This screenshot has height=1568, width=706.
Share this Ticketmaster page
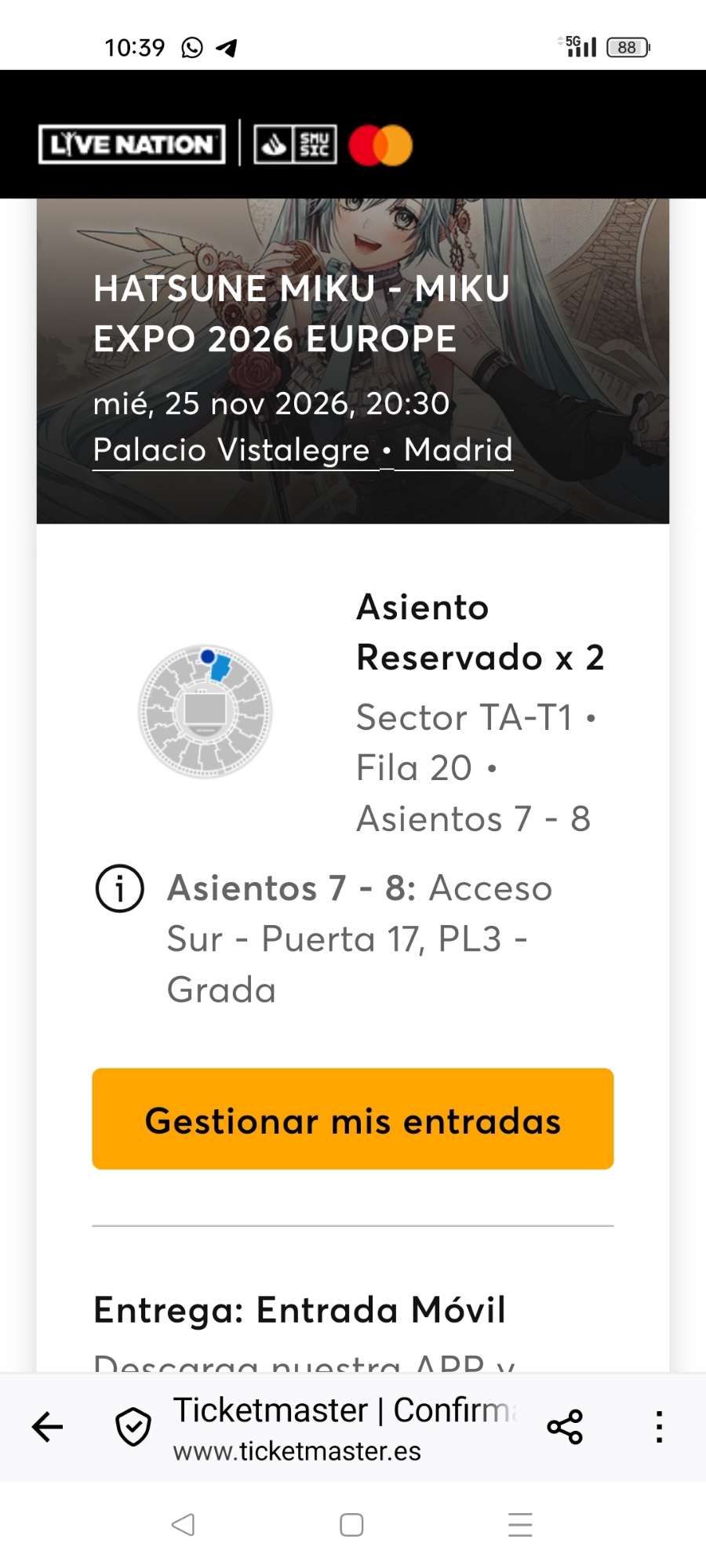click(565, 1427)
